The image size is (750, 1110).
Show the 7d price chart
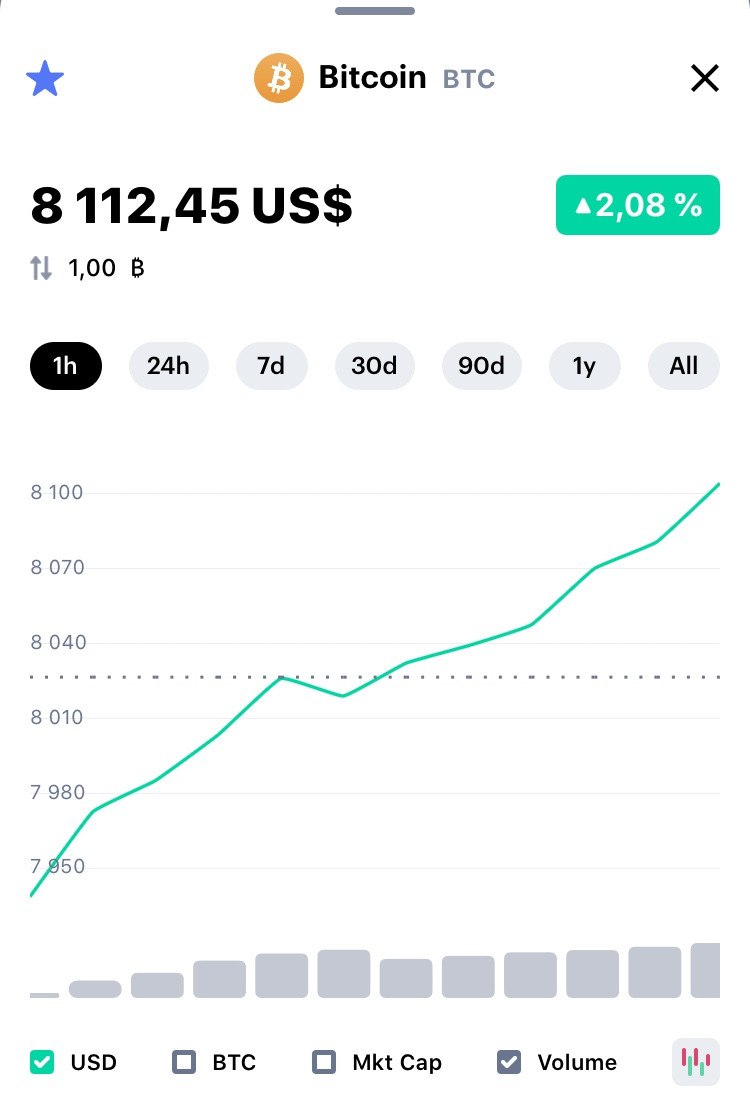[x=271, y=366]
